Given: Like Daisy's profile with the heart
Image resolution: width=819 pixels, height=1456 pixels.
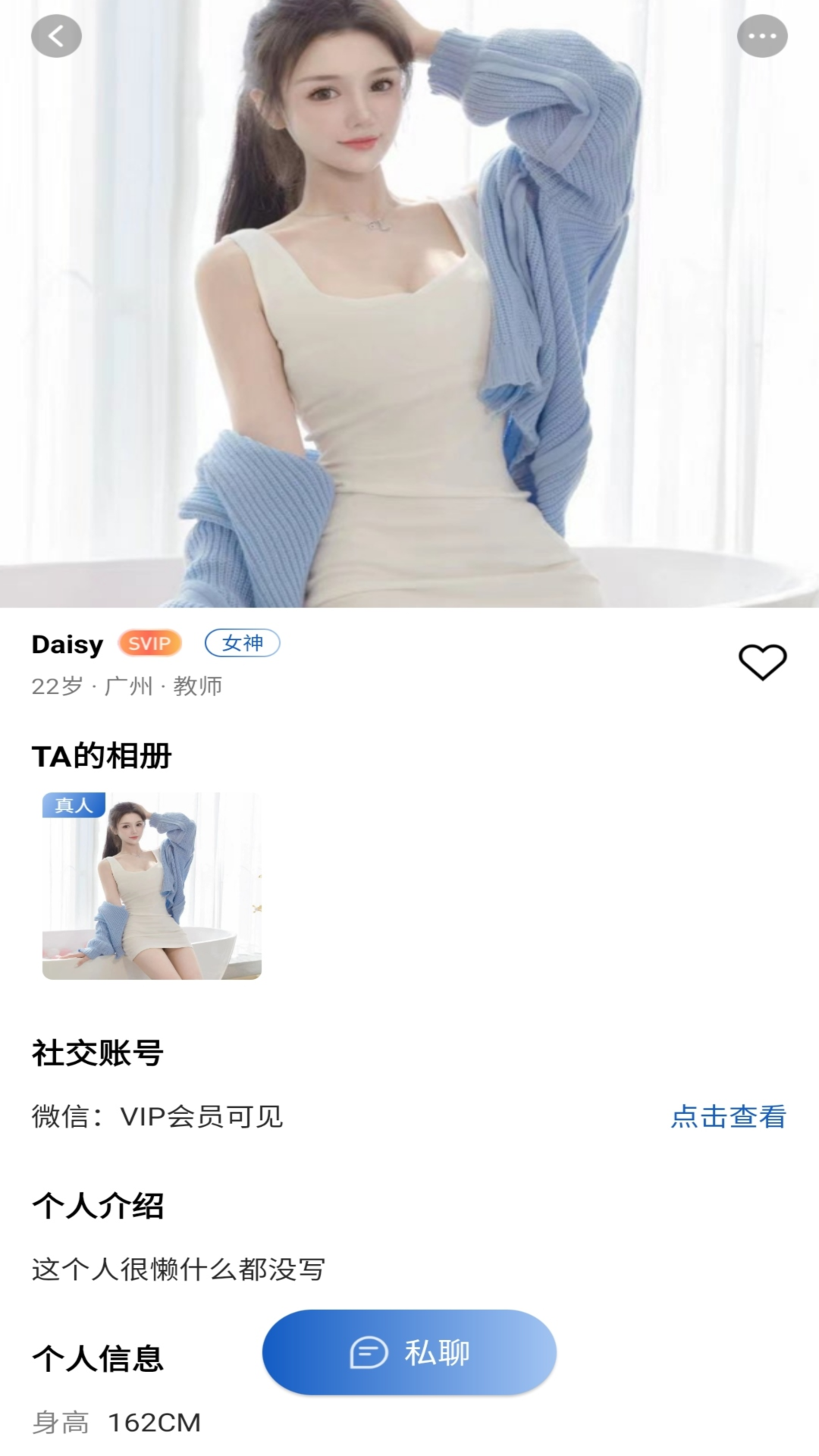Looking at the screenshot, I should click(762, 662).
